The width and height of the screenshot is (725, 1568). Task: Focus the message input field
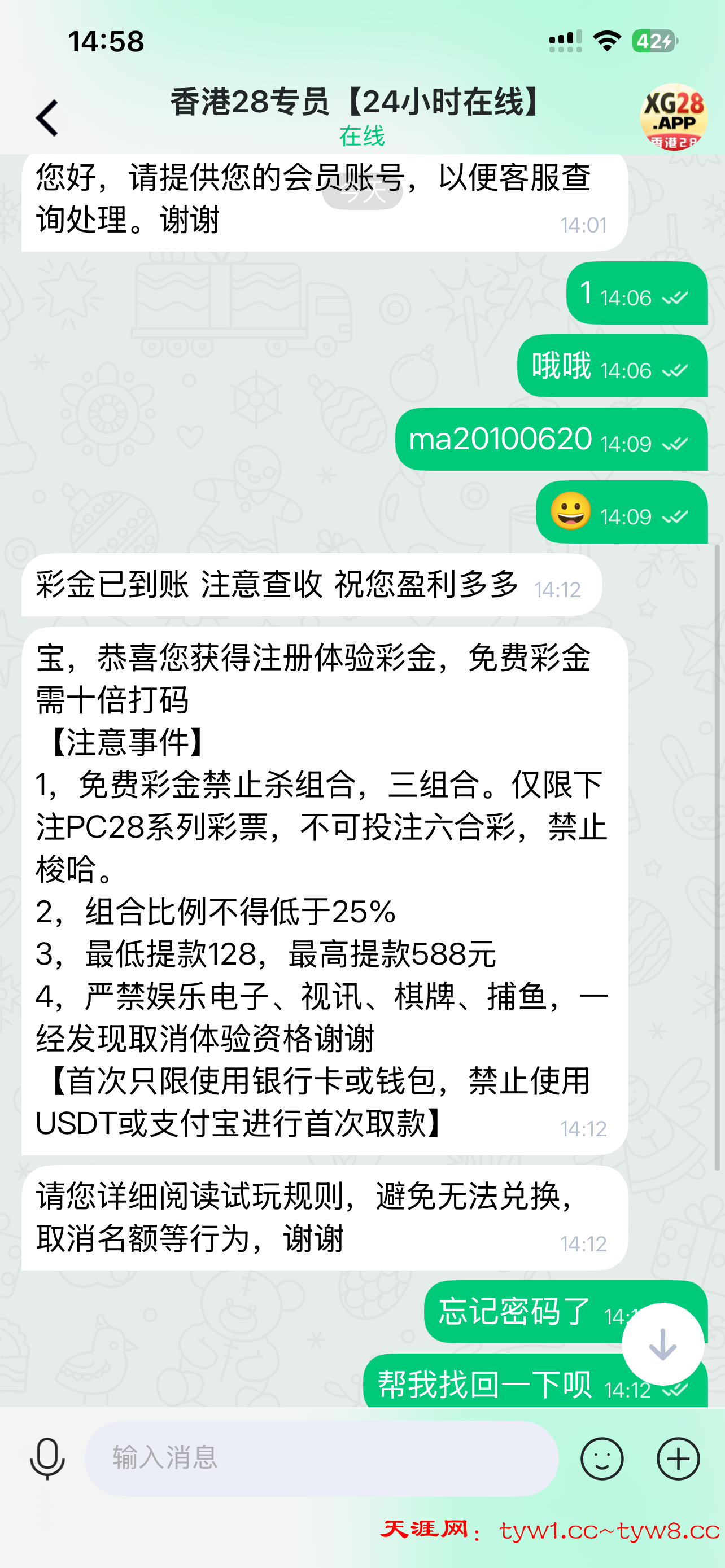[321, 1458]
